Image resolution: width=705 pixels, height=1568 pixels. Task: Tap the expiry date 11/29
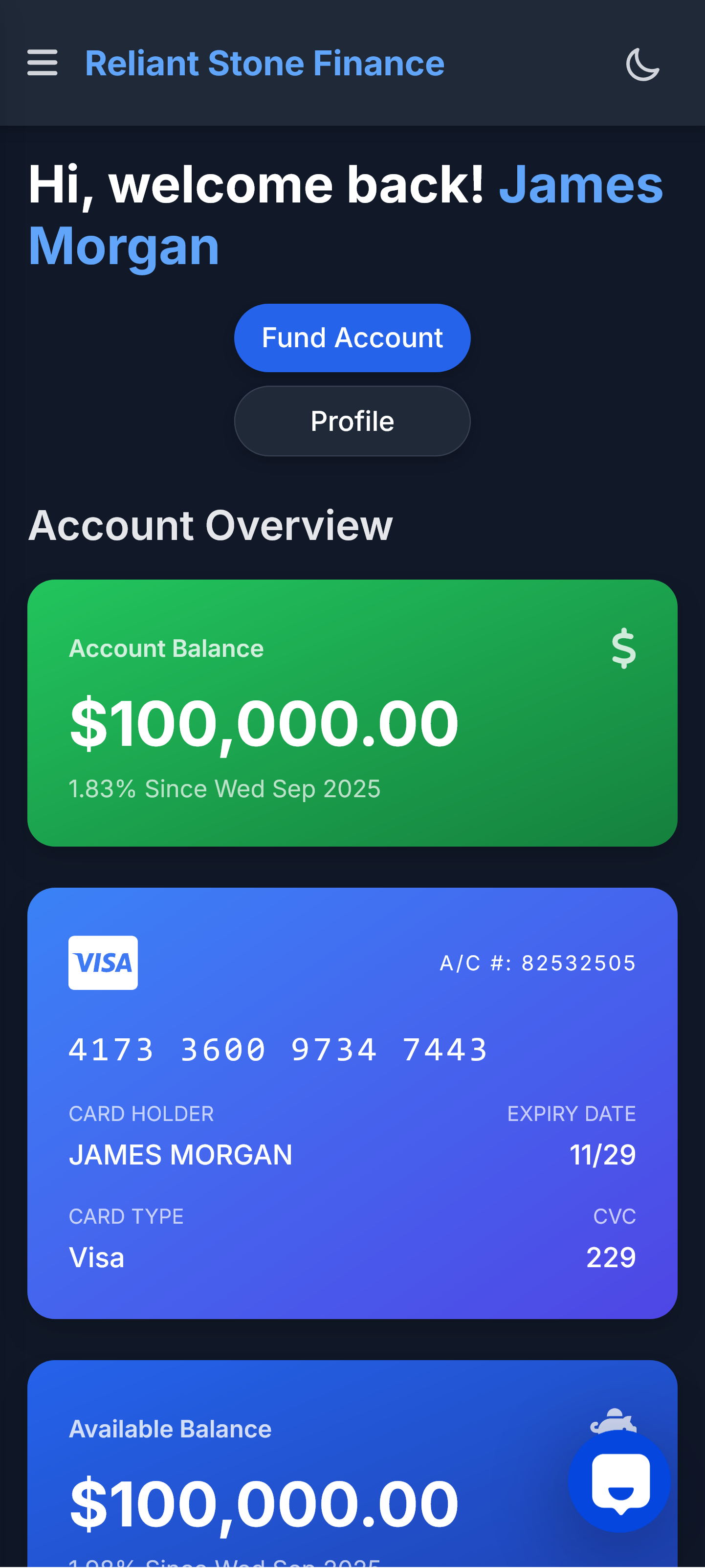pos(603,1154)
